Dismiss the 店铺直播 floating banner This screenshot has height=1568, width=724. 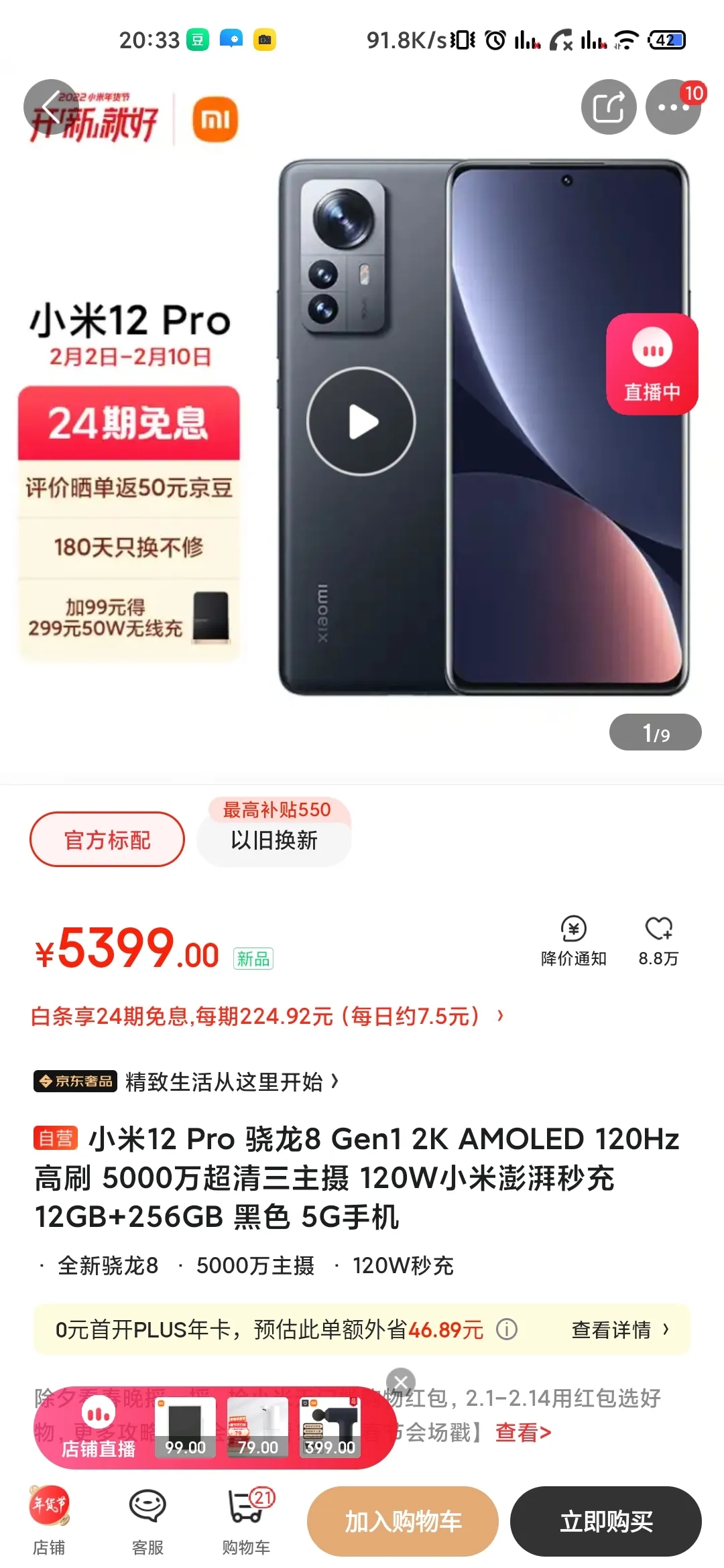pyautogui.click(x=401, y=1382)
